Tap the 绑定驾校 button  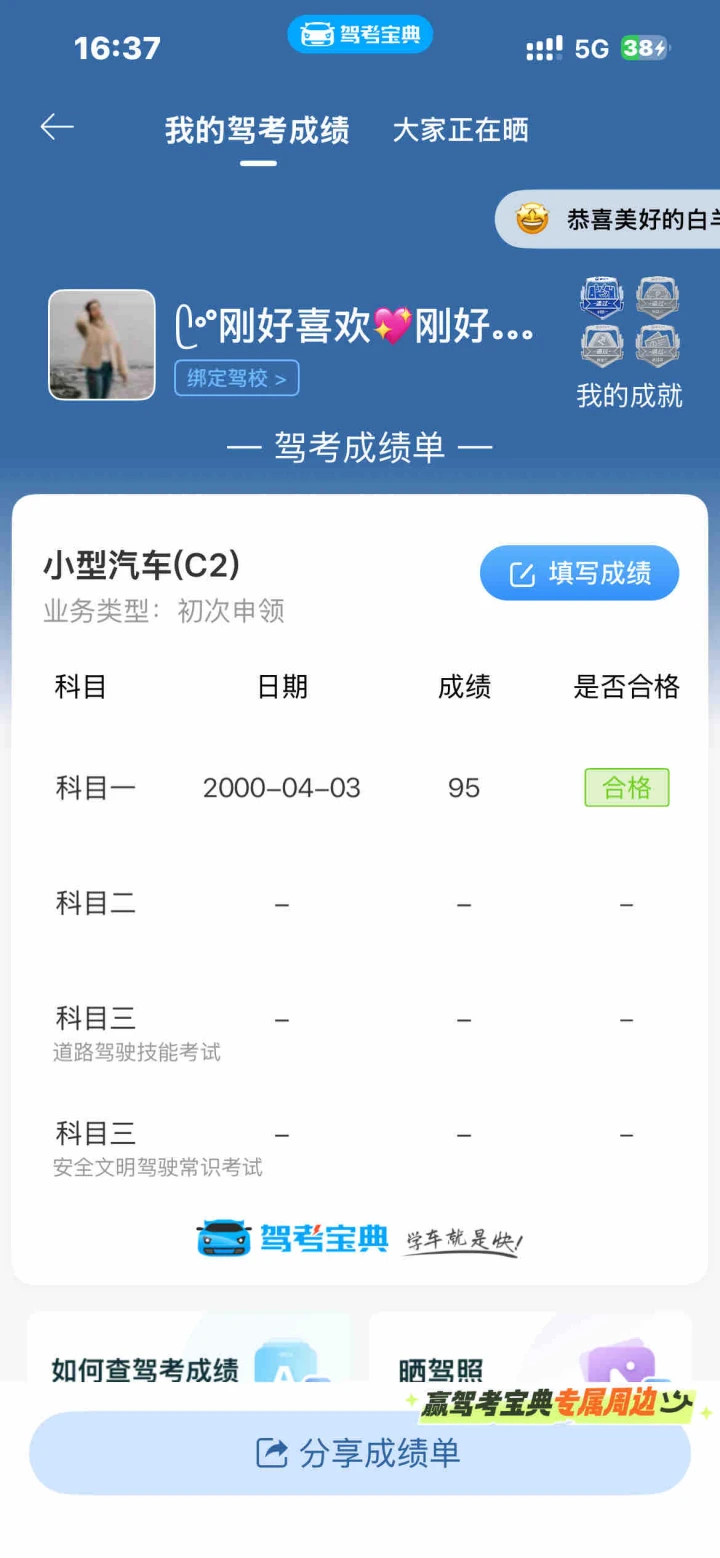pyautogui.click(x=237, y=378)
